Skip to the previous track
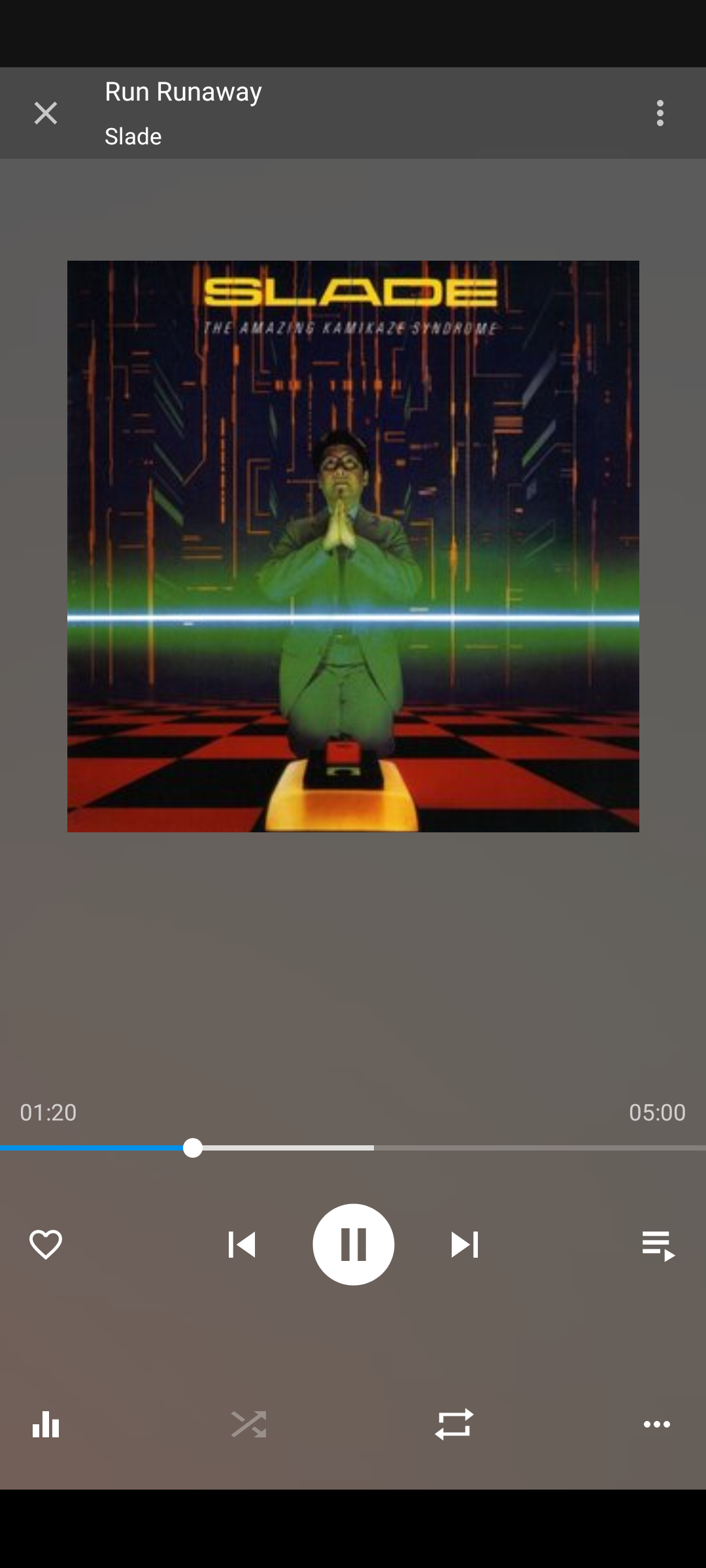This screenshot has width=706, height=1568. click(x=242, y=1245)
